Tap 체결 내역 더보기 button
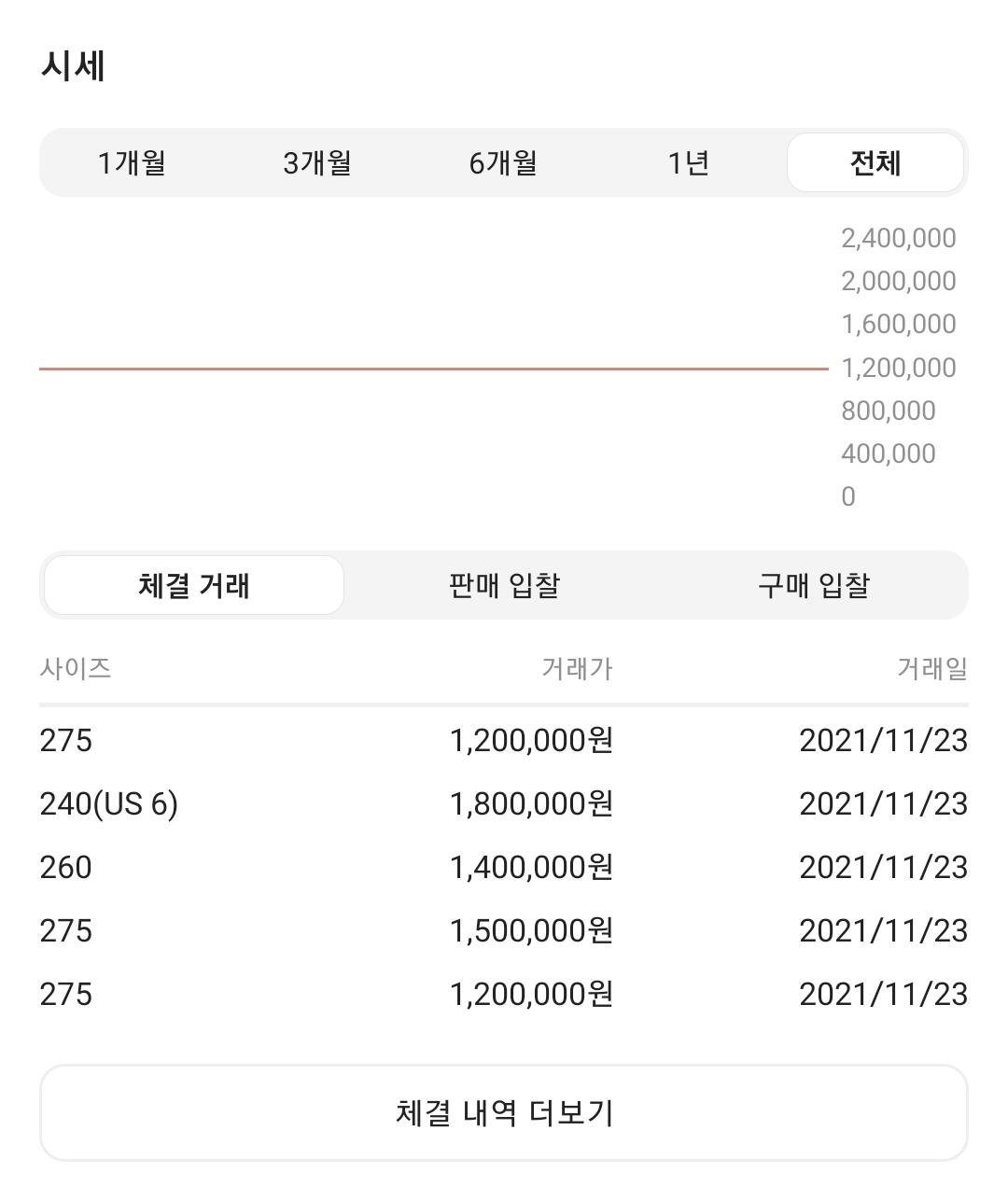 (504, 1112)
